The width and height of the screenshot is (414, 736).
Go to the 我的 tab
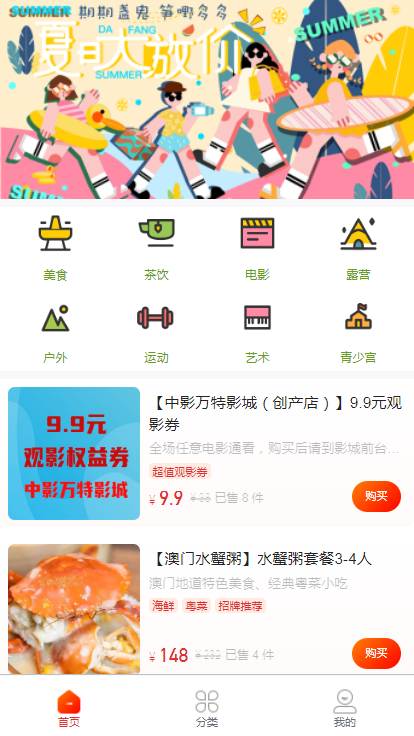345,708
